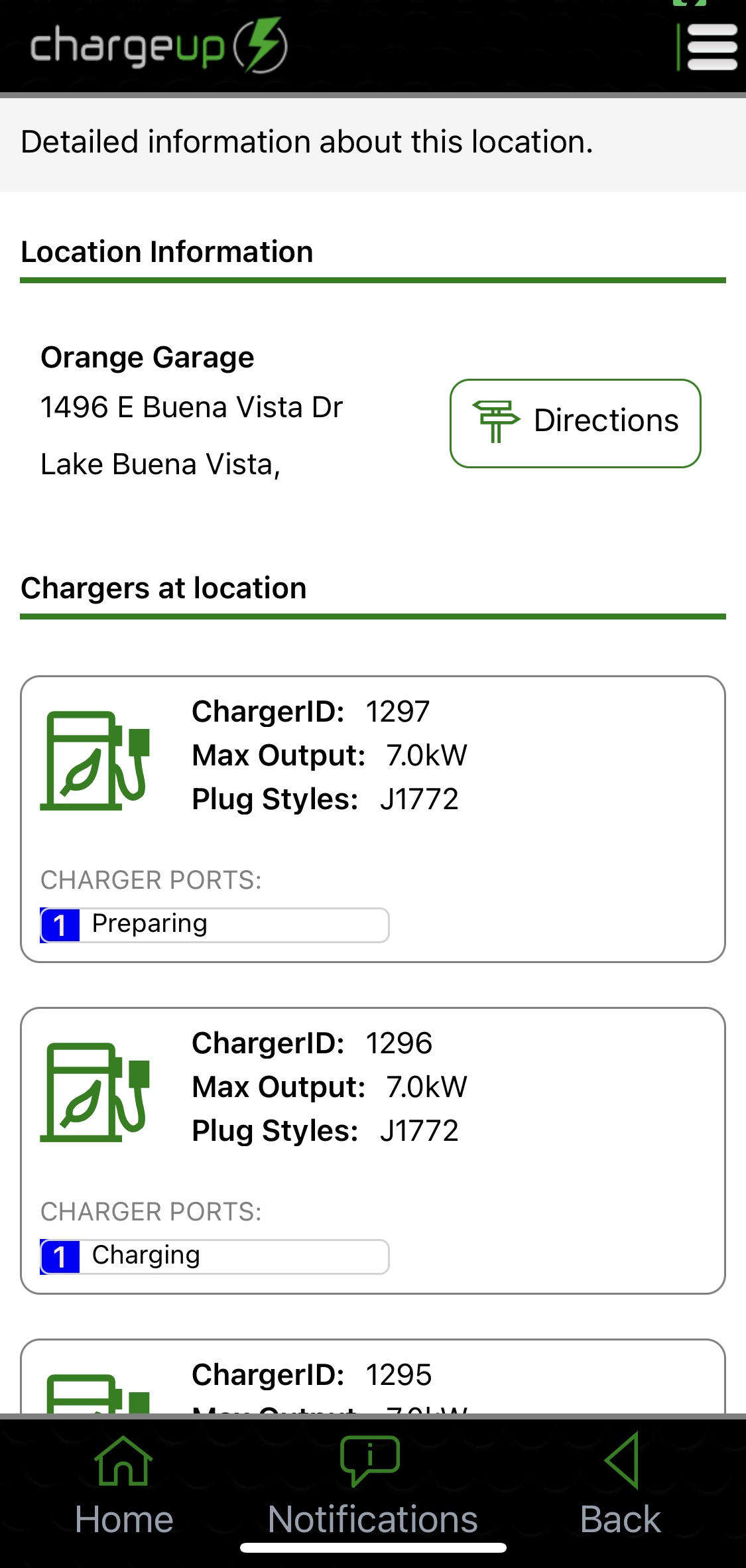The image size is (746, 1568).
Task: Tap the chargeup logo
Action: coord(159,45)
